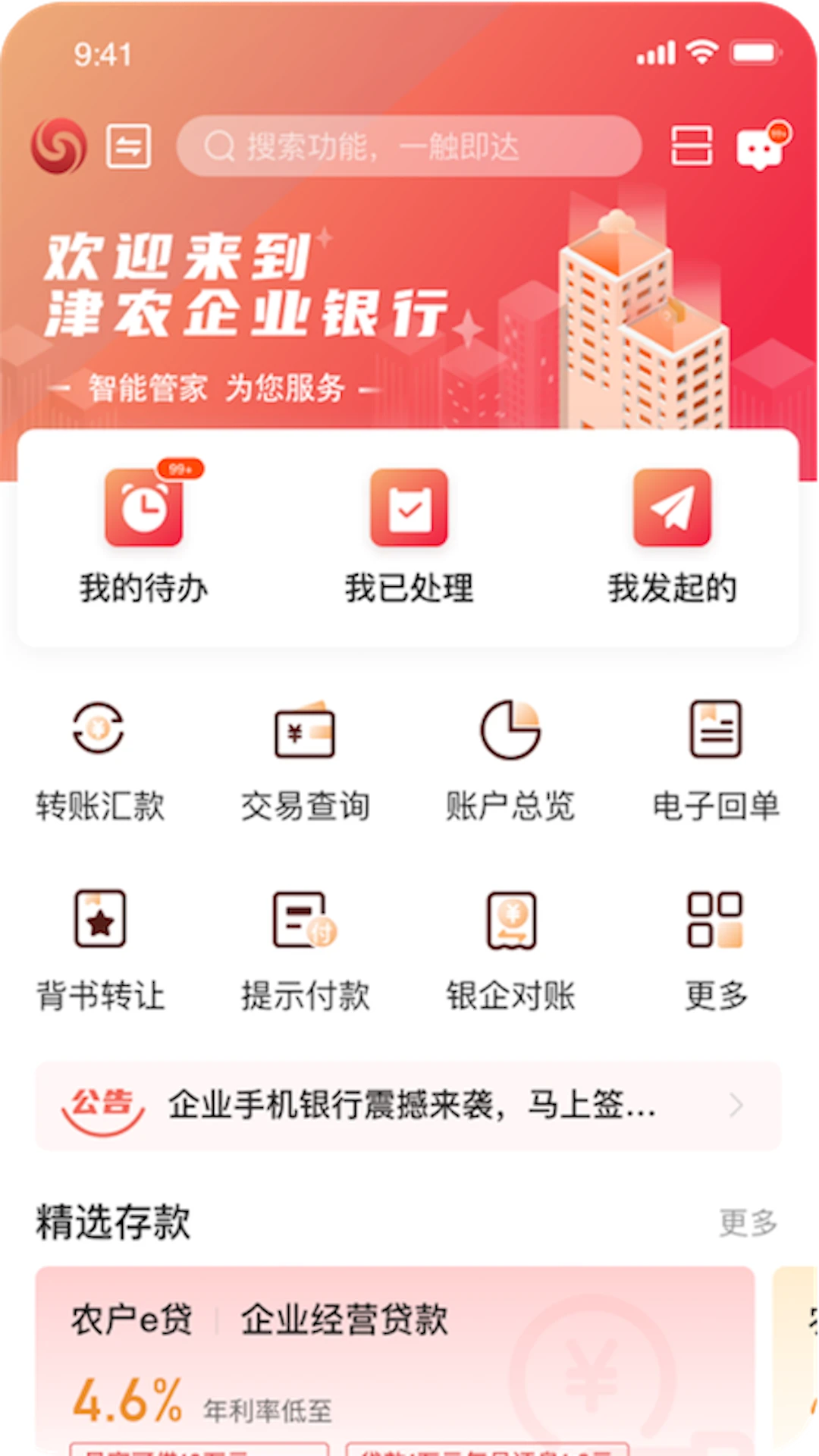Select 背书转让 endorsement transfer
The height and width of the screenshot is (1456, 819).
tap(100, 951)
